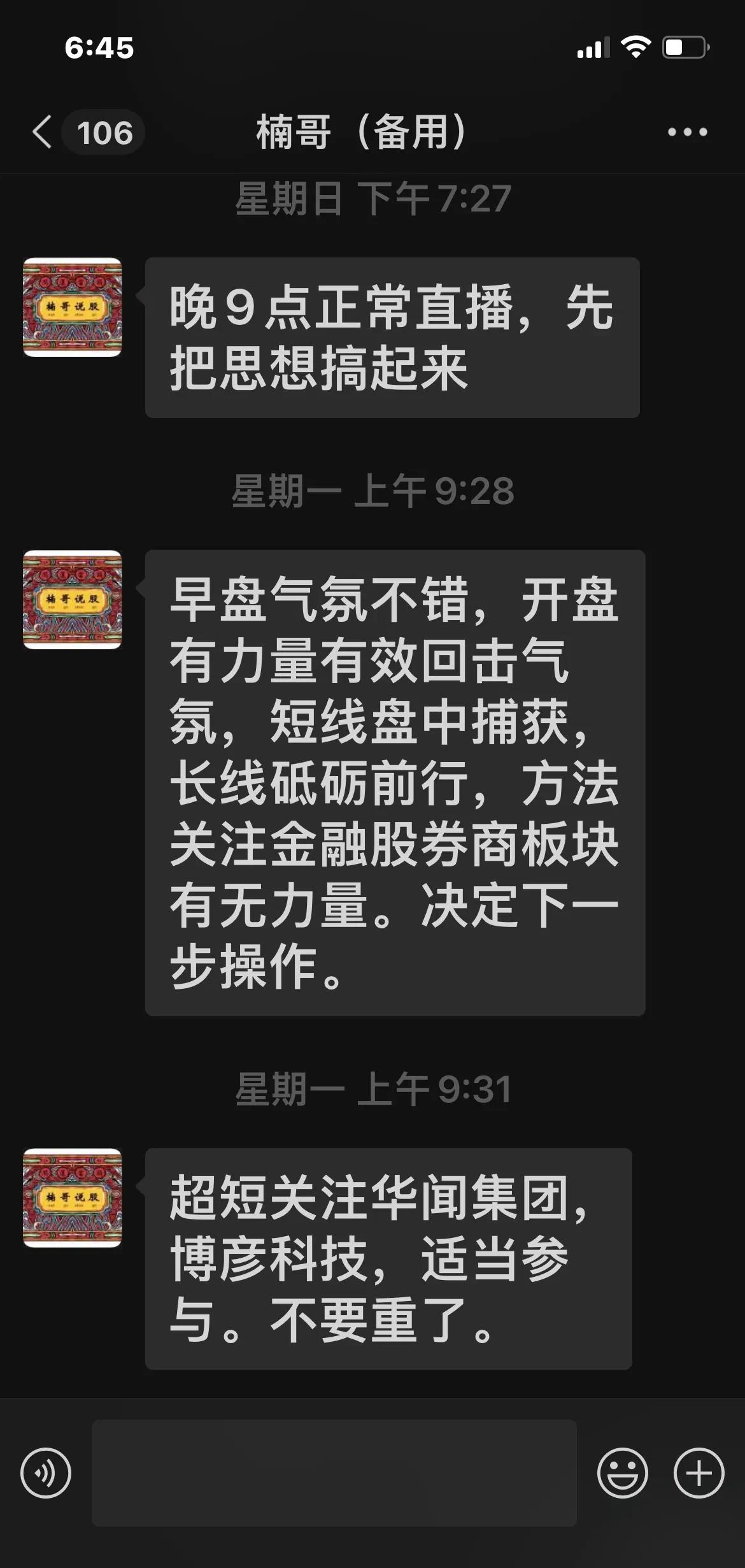Switch to voice message input
745x1568 pixels.
click(x=46, y=1472)
